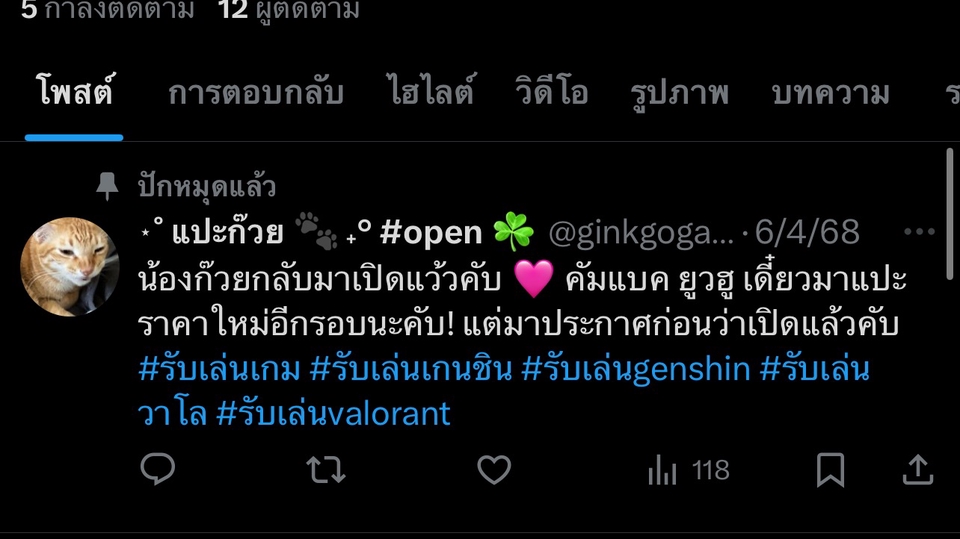960x539 pixels.
Task: Tap the orange cat profile avatar
Action: coord(70,267)
